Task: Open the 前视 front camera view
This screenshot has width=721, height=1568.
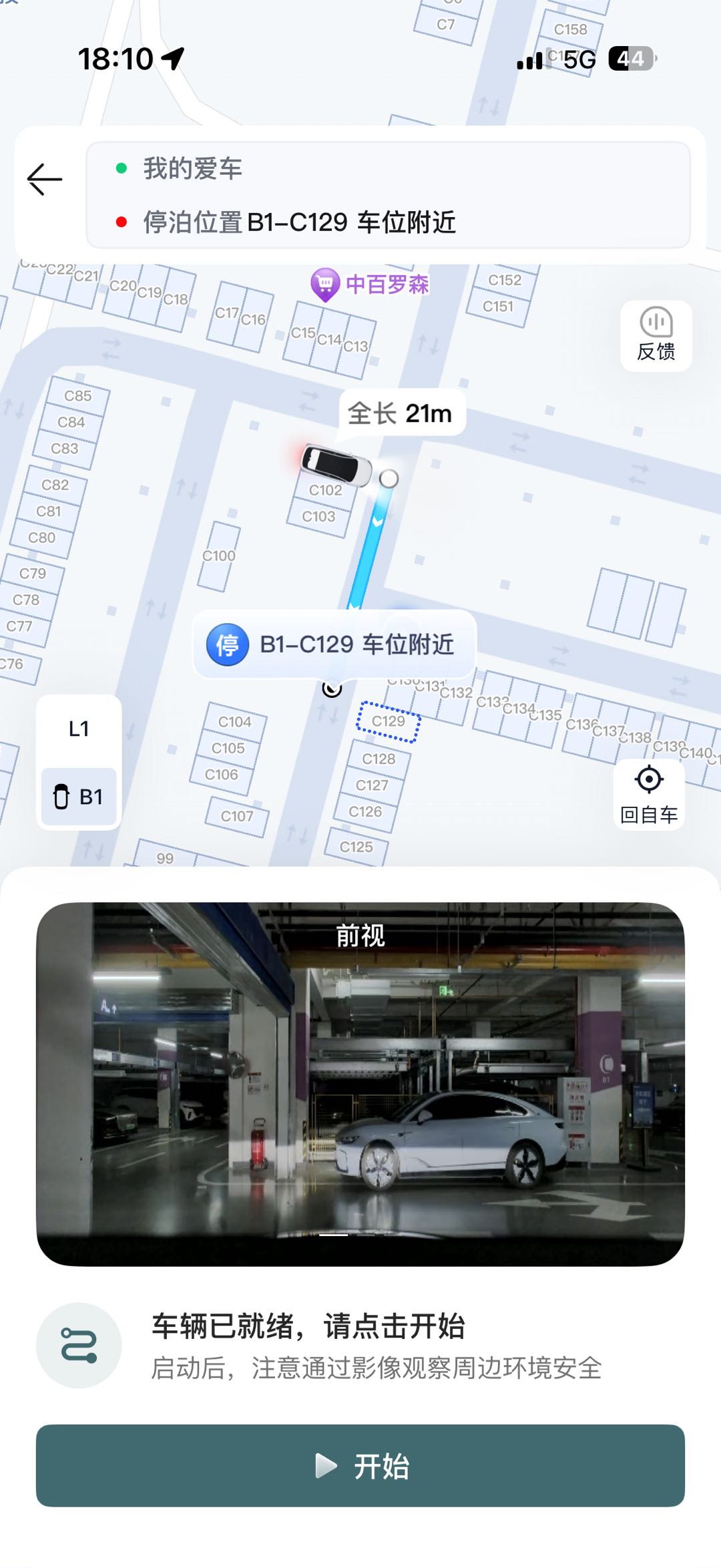Action: point(360,1083)
